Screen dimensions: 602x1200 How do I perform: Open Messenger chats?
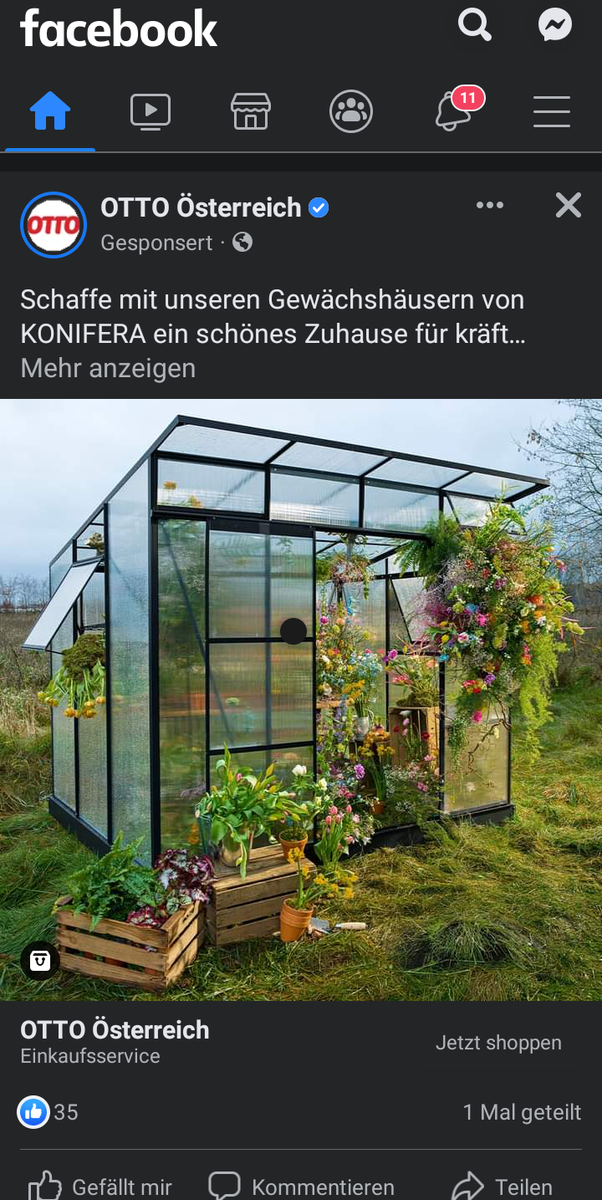(555, 25)
